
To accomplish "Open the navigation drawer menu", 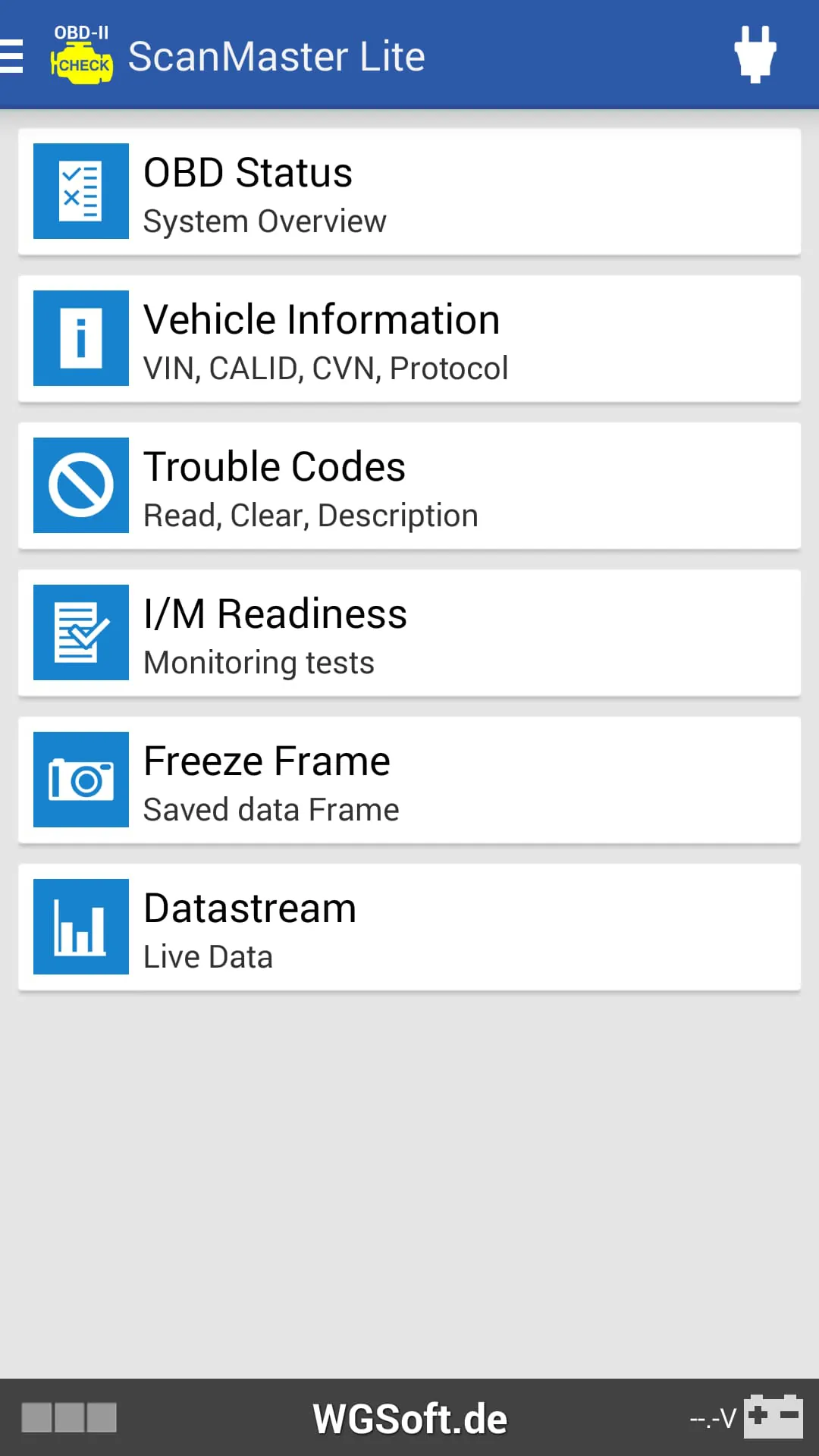I will point(11,53).
